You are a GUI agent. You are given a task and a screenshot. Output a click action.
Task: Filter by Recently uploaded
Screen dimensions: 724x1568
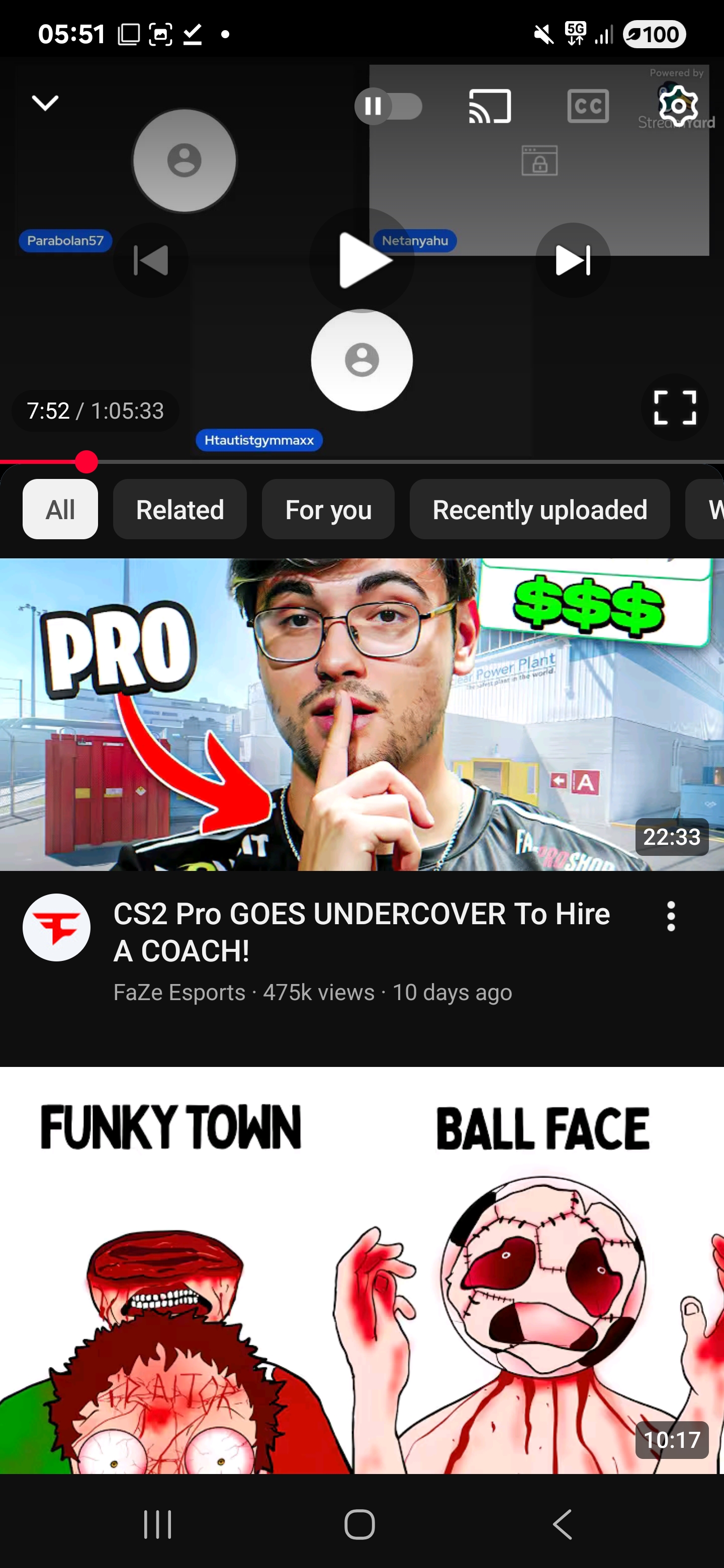pos(539,510)
